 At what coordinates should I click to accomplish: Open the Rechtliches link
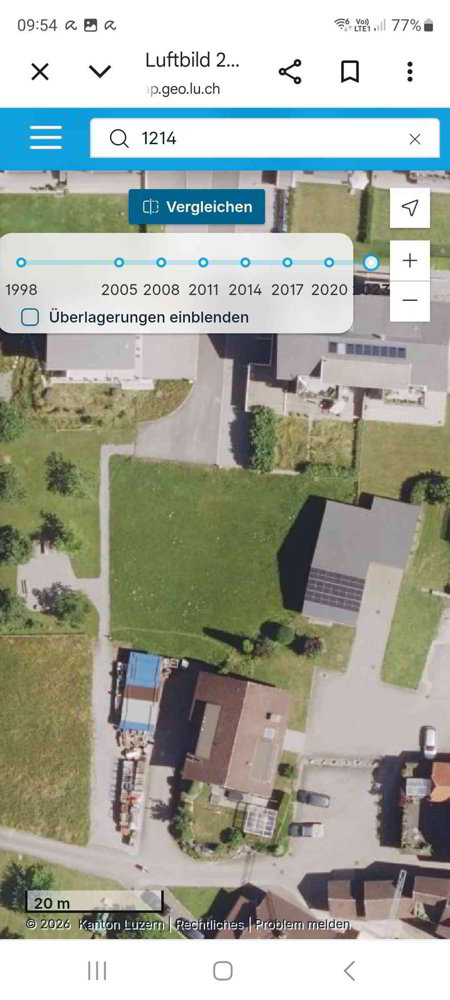pyautogui.click(x=210, y=924)
